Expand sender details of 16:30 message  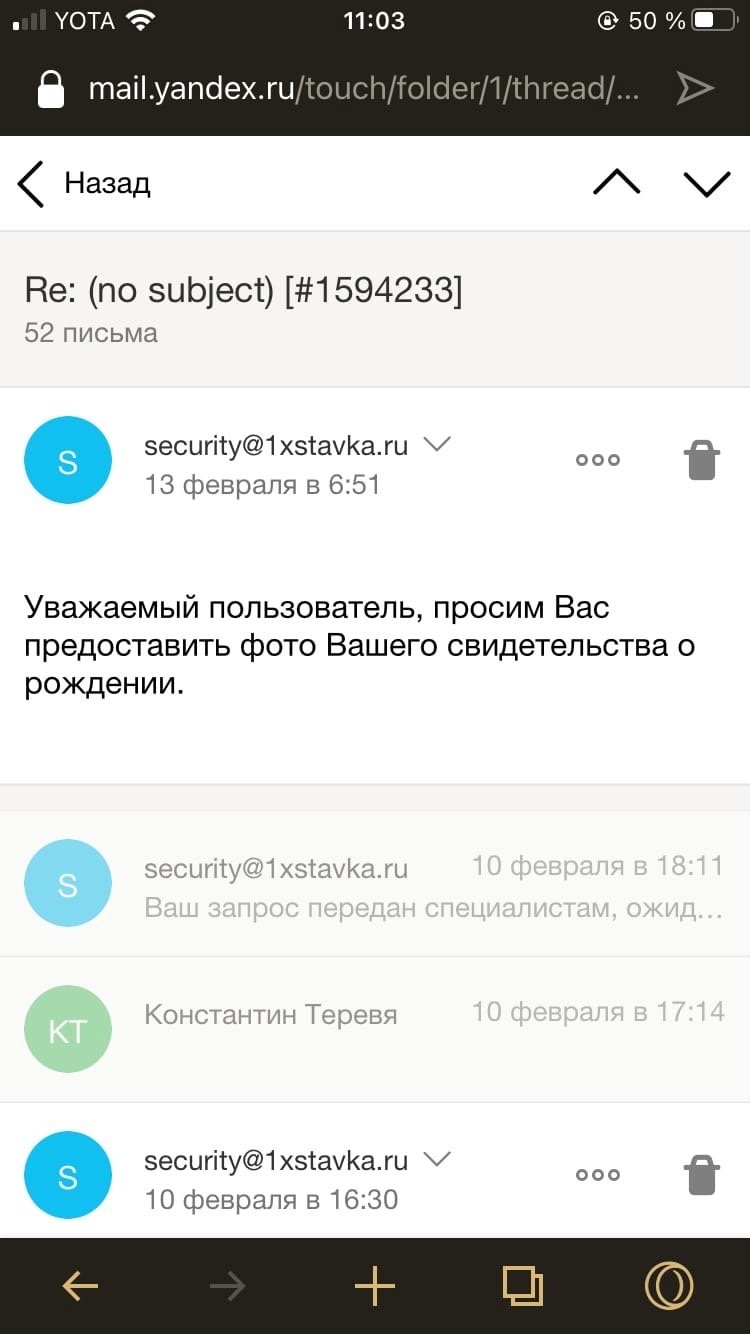coord(437,1160)
